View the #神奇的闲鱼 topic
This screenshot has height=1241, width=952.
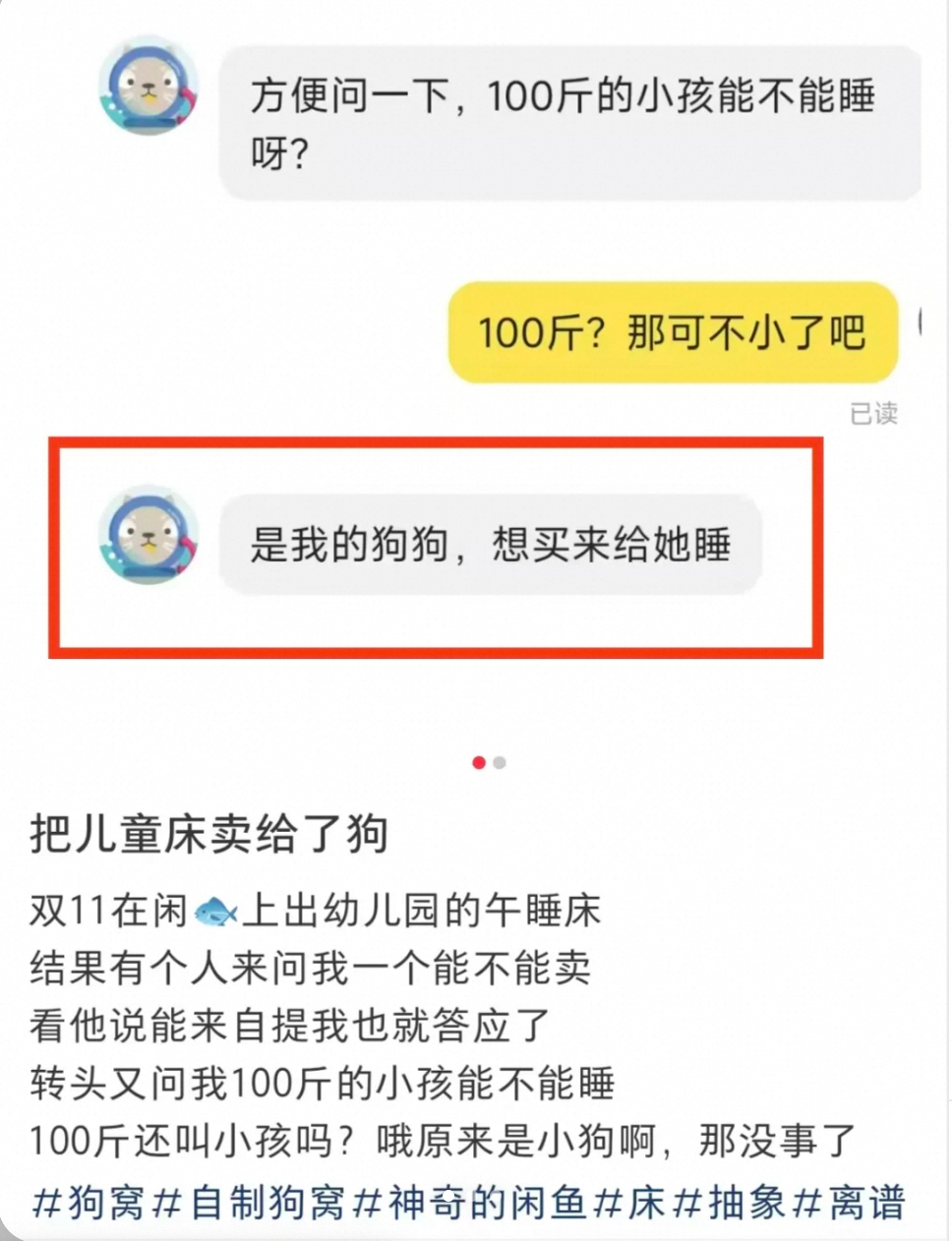pos(470,1203)
